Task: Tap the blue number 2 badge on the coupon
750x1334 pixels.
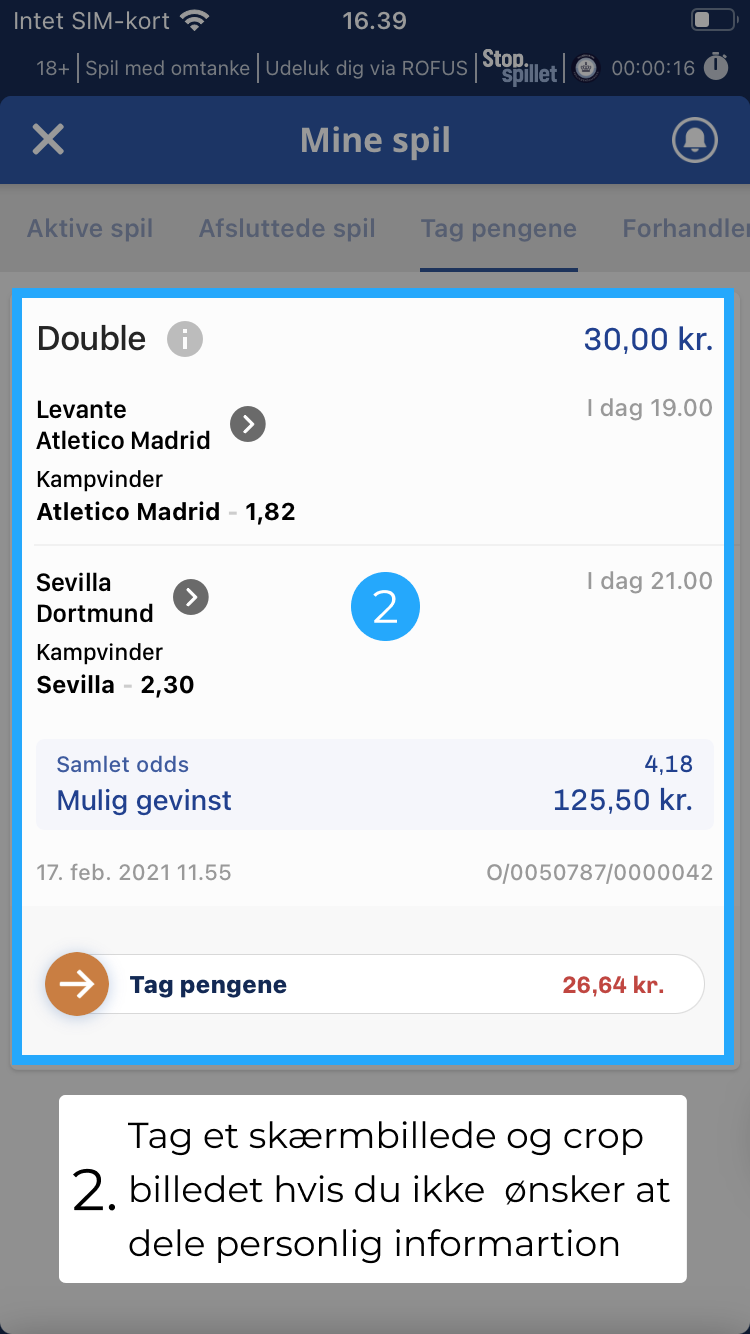Action: point(385,606)
